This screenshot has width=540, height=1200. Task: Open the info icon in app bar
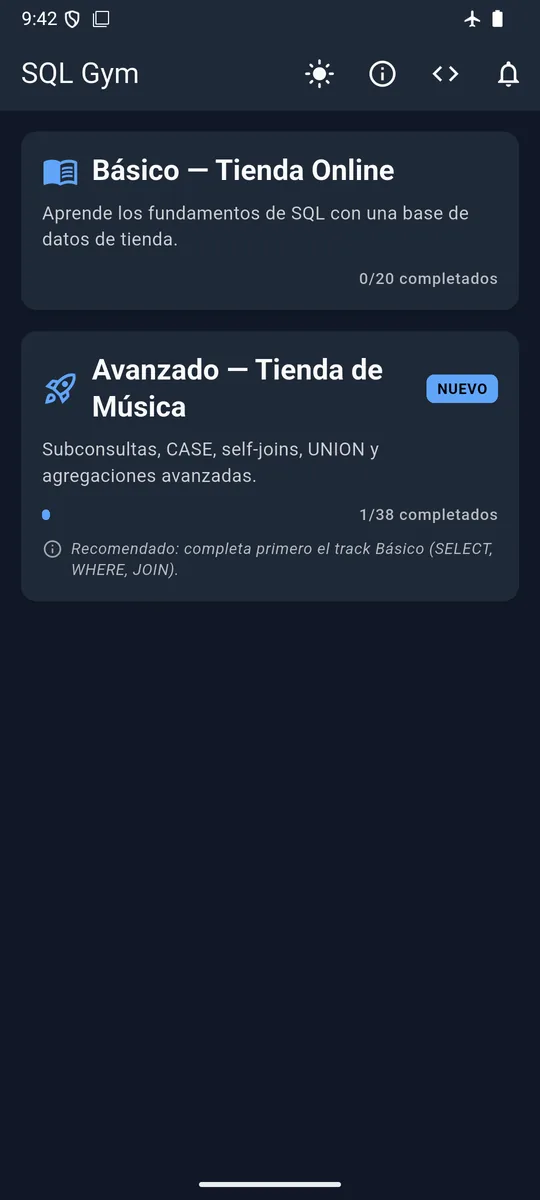(x=382, y=74)
